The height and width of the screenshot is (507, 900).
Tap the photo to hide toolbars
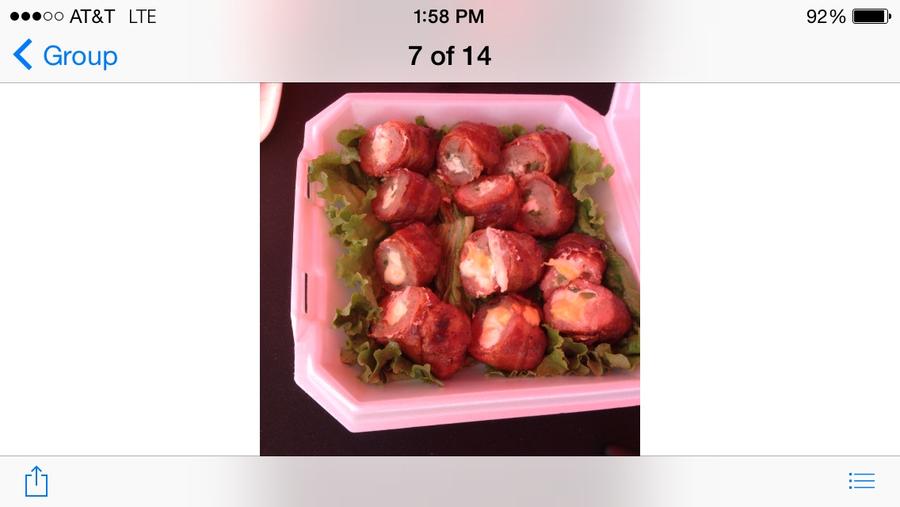[450, 270]
